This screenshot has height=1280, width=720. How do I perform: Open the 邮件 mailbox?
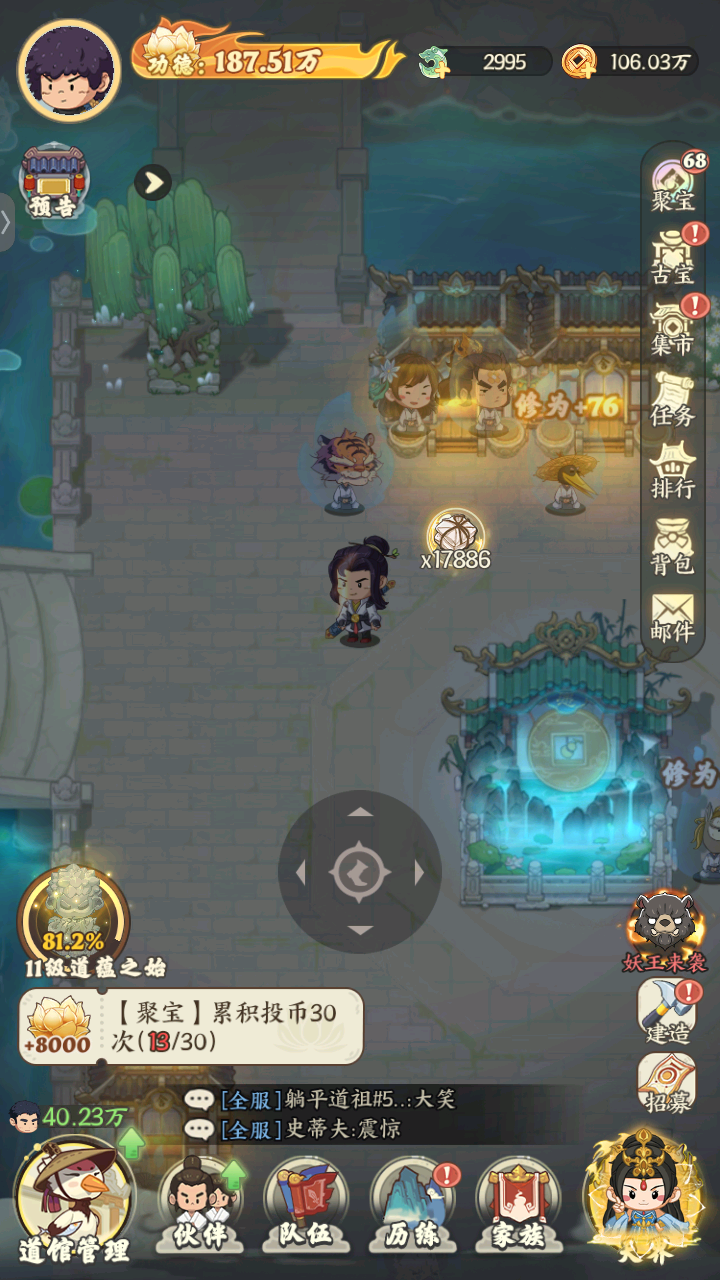pos(674,616)
